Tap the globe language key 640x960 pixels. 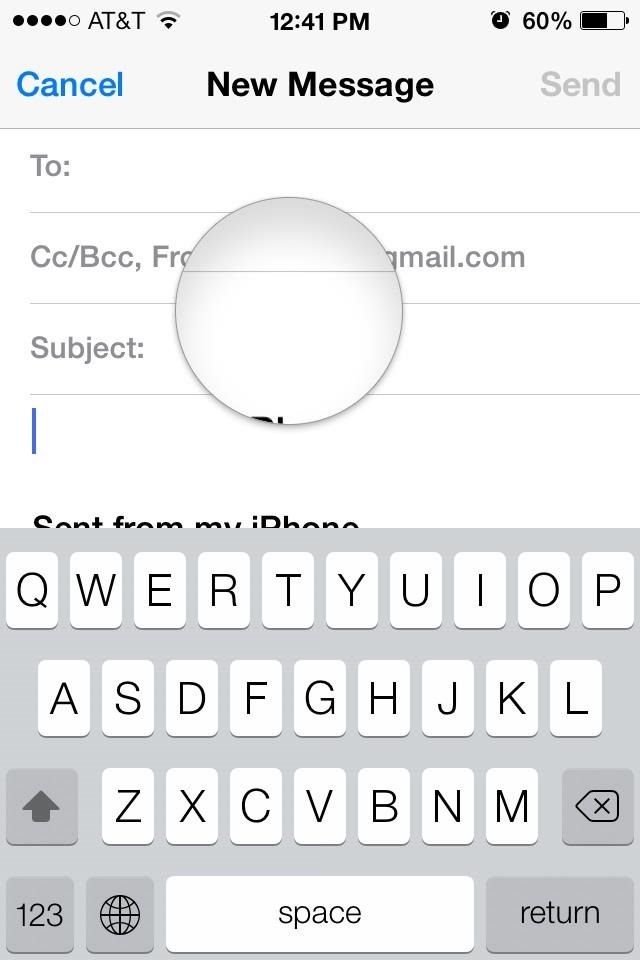point(120,913)
